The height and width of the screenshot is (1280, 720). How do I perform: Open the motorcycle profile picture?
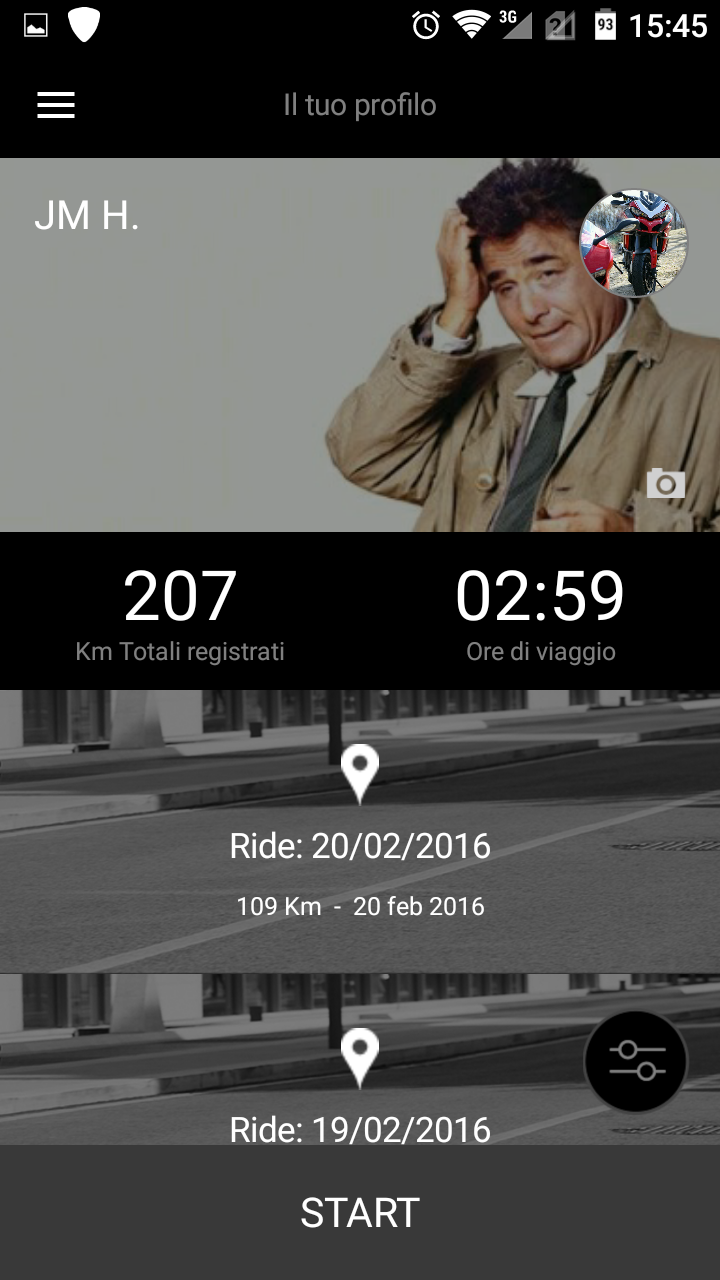click(x=634, y=244)
